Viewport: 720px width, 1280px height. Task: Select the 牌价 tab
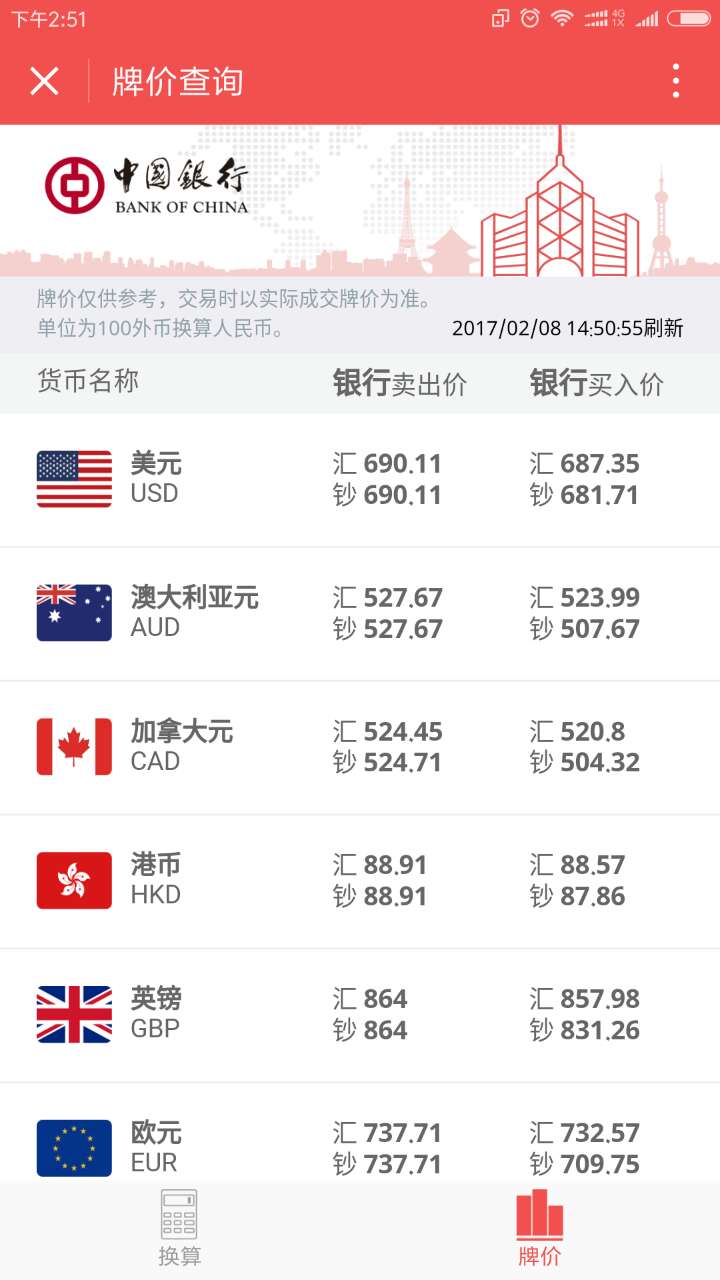tap(540, 1229)
